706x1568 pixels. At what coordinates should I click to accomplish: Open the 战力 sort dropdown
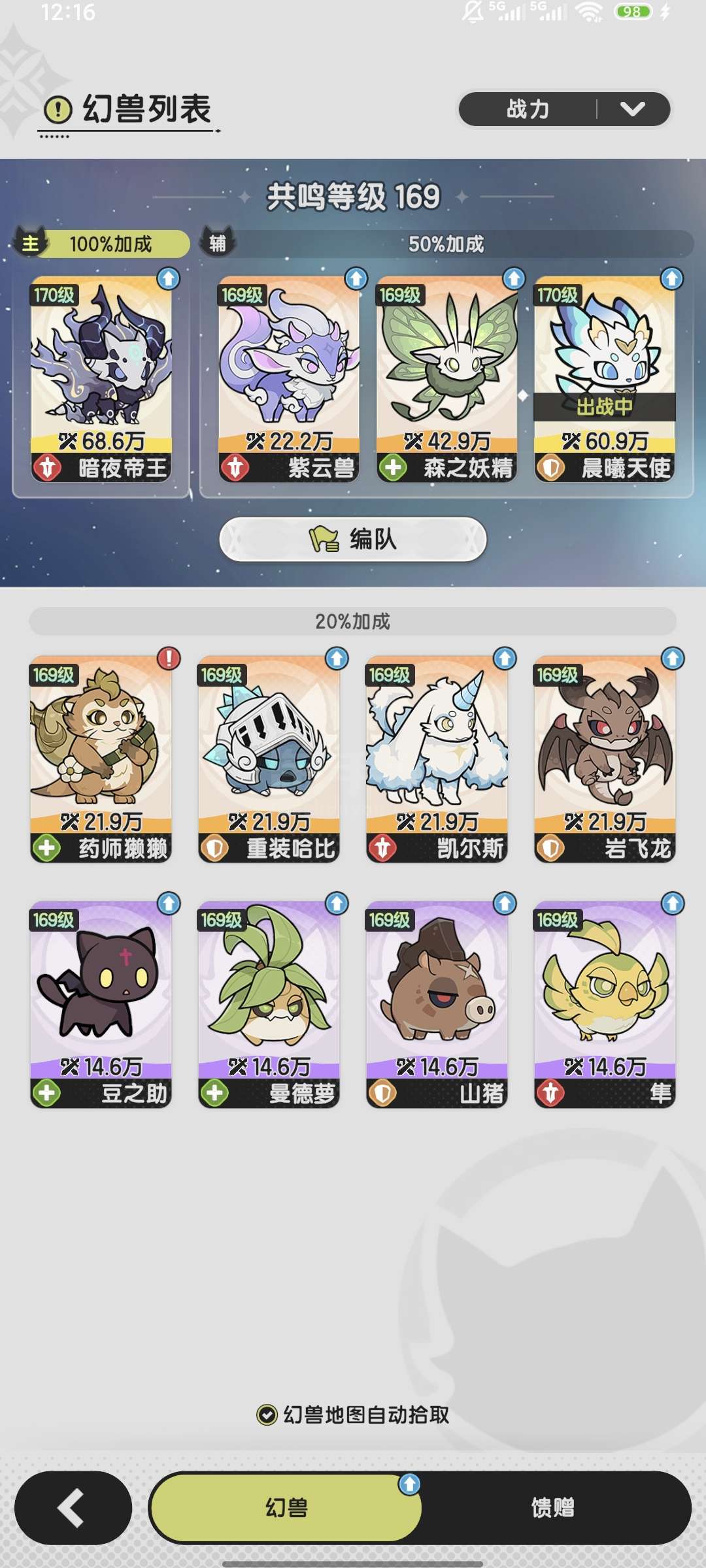(x=565, y=109)
